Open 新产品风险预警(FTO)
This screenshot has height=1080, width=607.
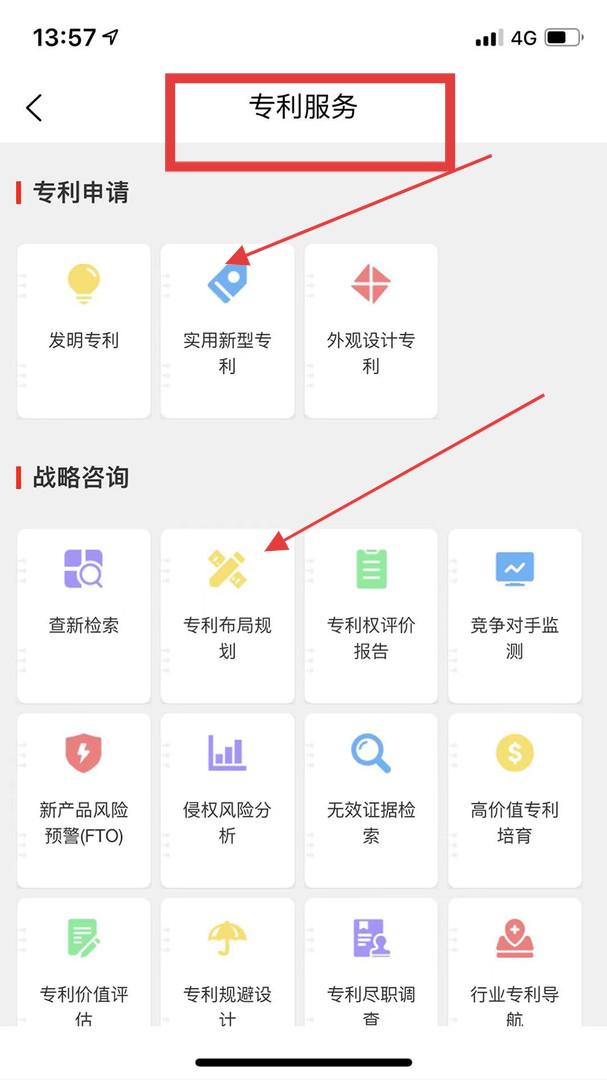84,800
